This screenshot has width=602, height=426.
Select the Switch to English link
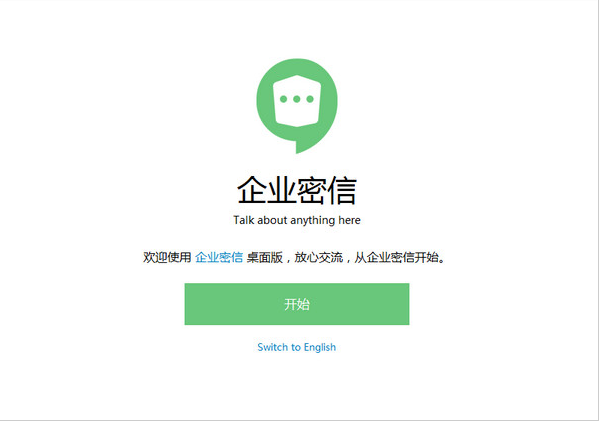coord(297,347)
